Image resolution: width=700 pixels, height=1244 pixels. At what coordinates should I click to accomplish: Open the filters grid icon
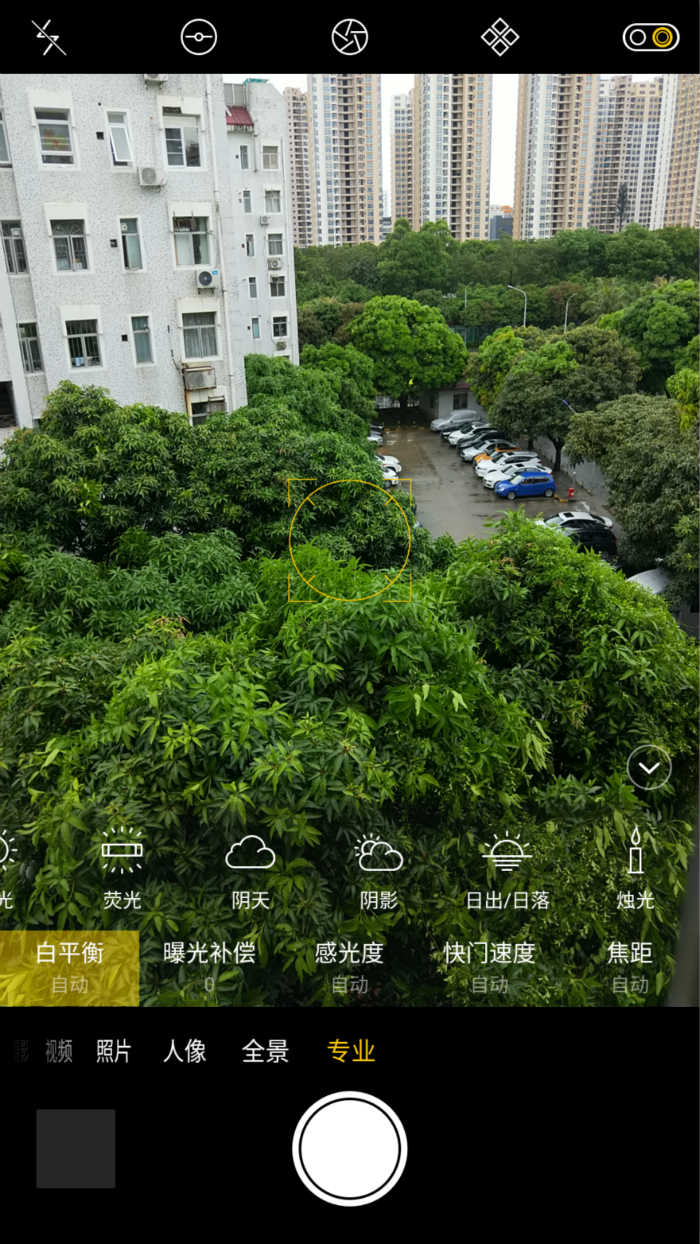tap(500, 37)
